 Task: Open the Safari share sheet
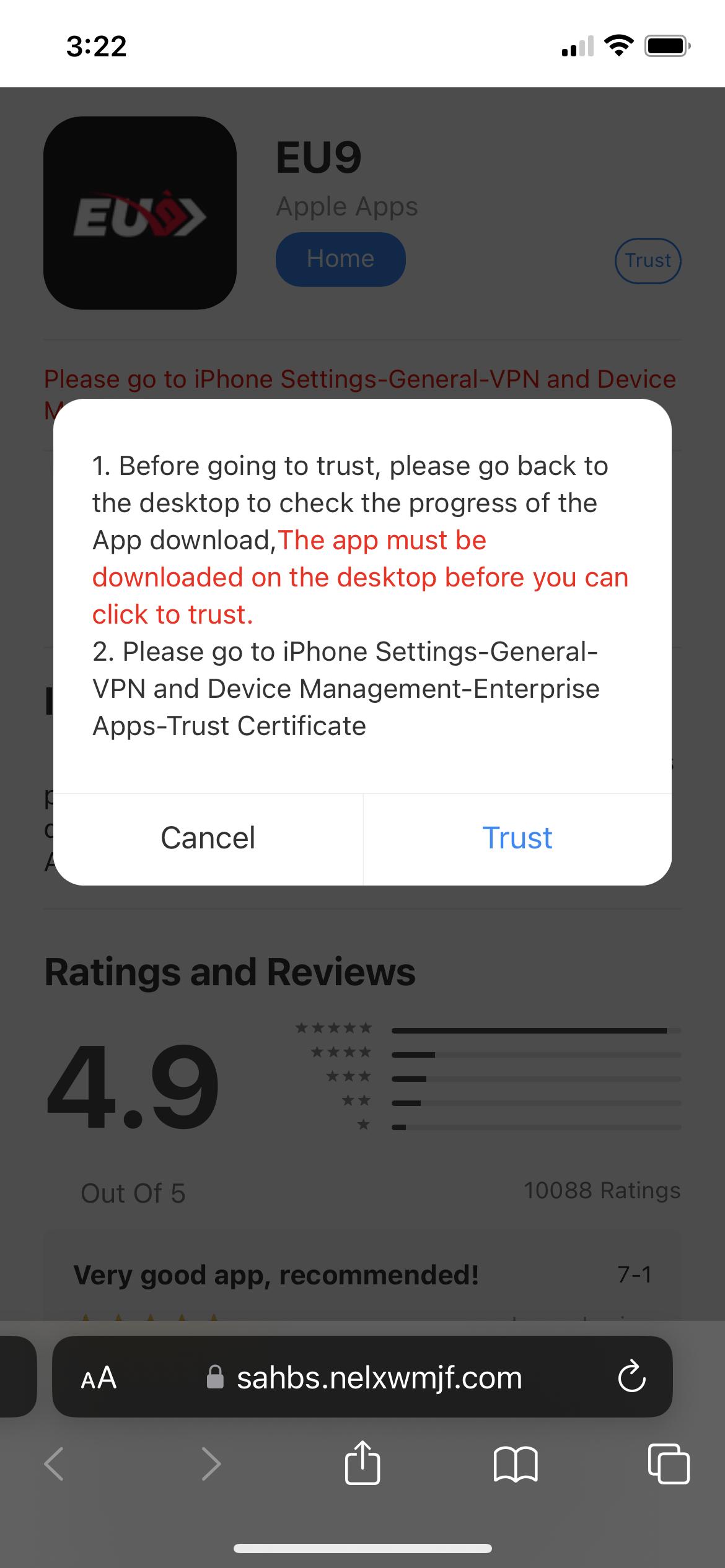click(x=362, y=1463)
